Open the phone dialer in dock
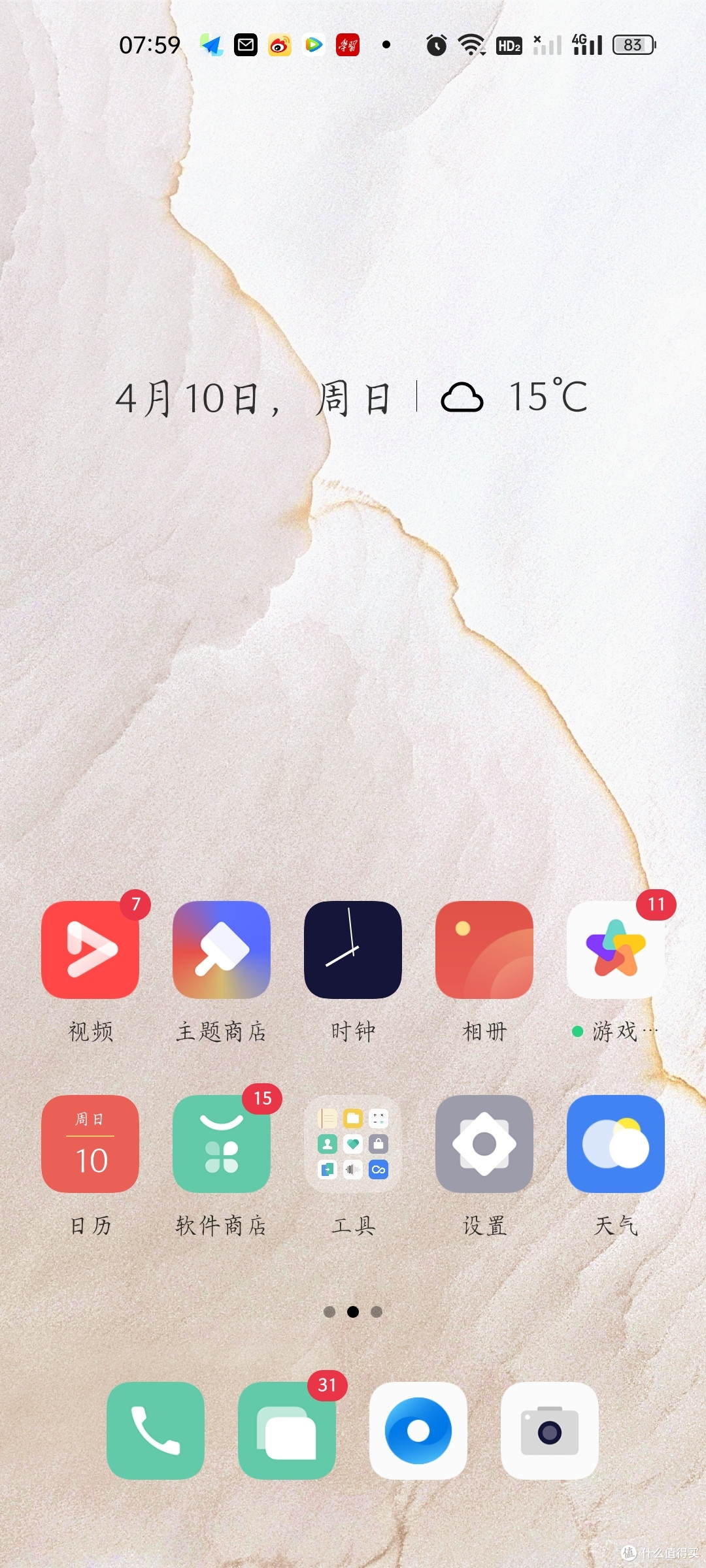Screen dimensions: 706x1568 156,1430
